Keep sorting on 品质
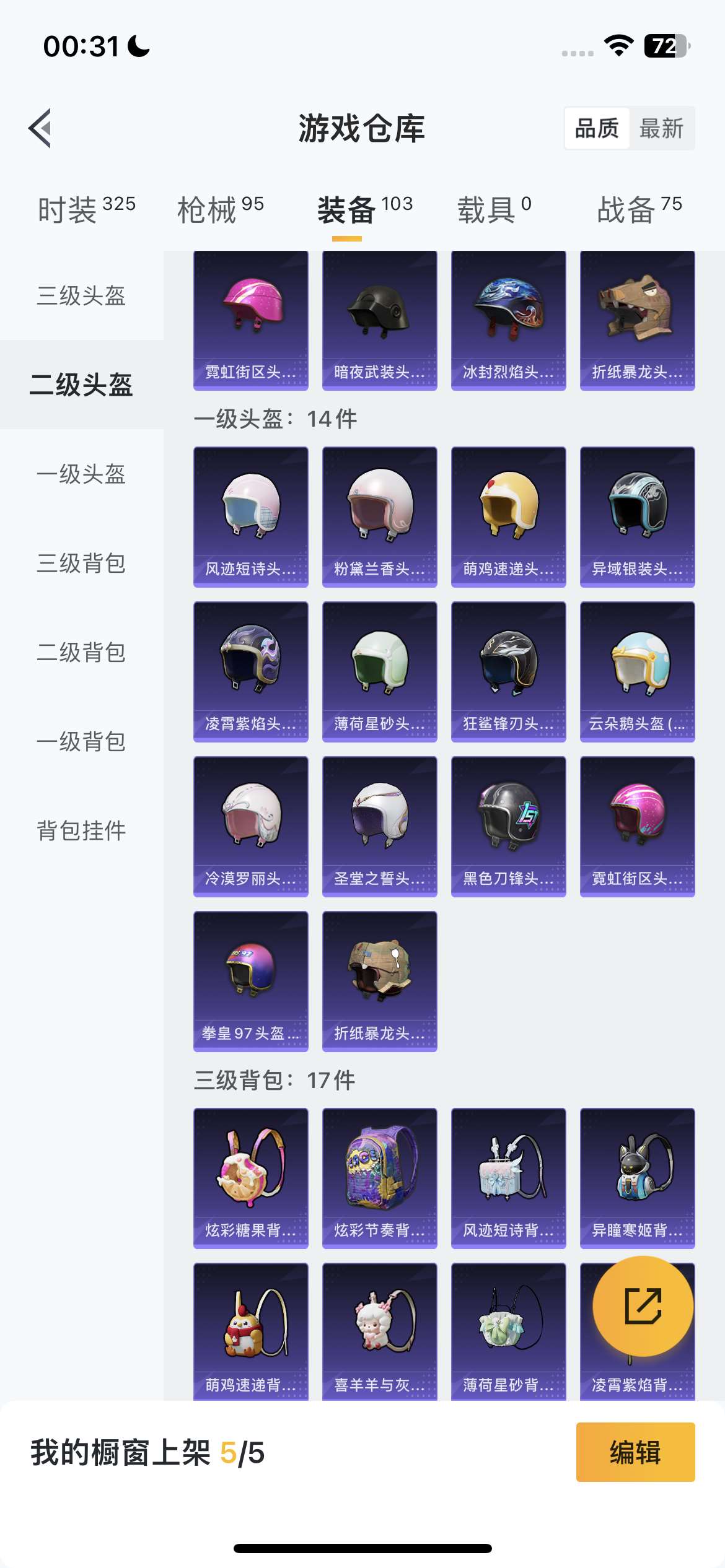 (x=597, y=129)
